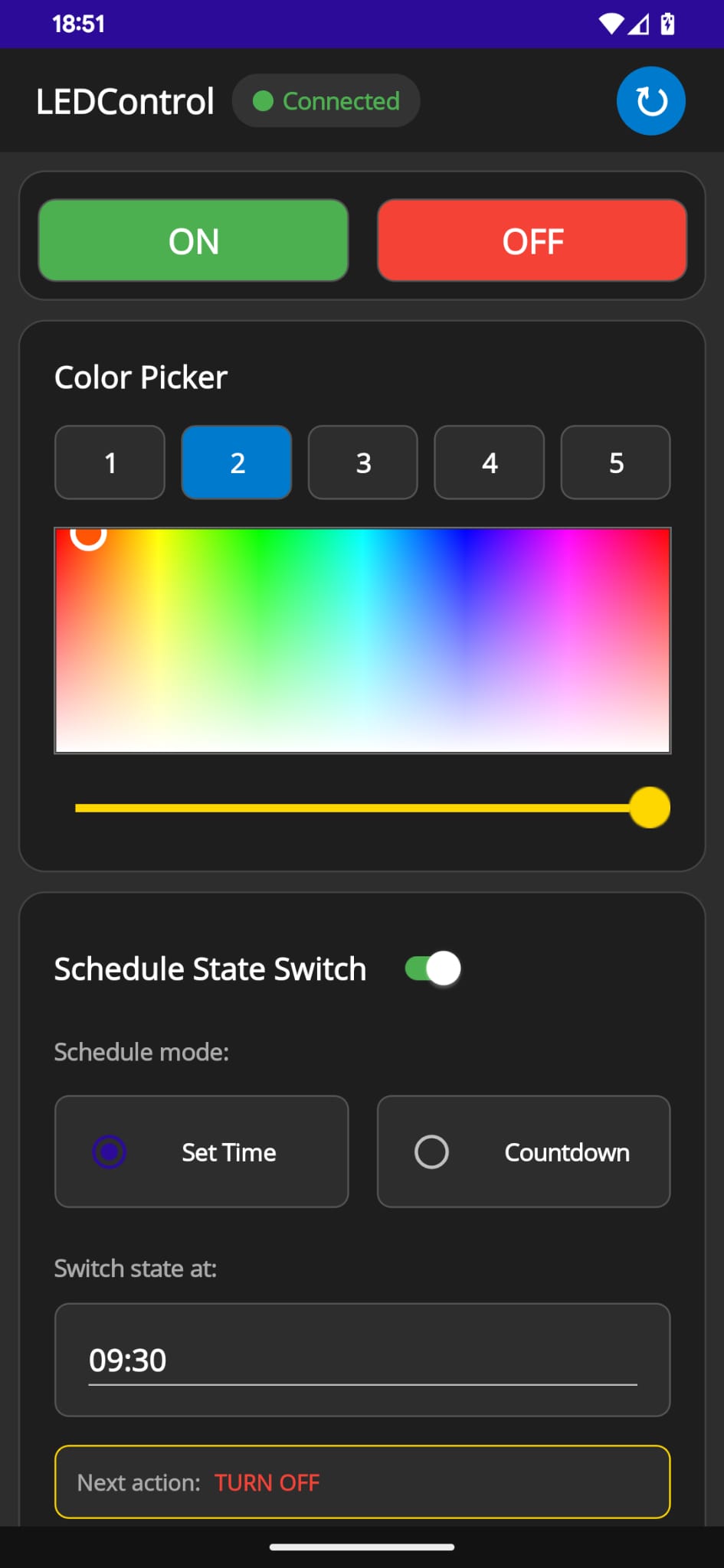Choose Set Time schedule mode
This screenshot has width=724, height=1568.
[201, 1151]
